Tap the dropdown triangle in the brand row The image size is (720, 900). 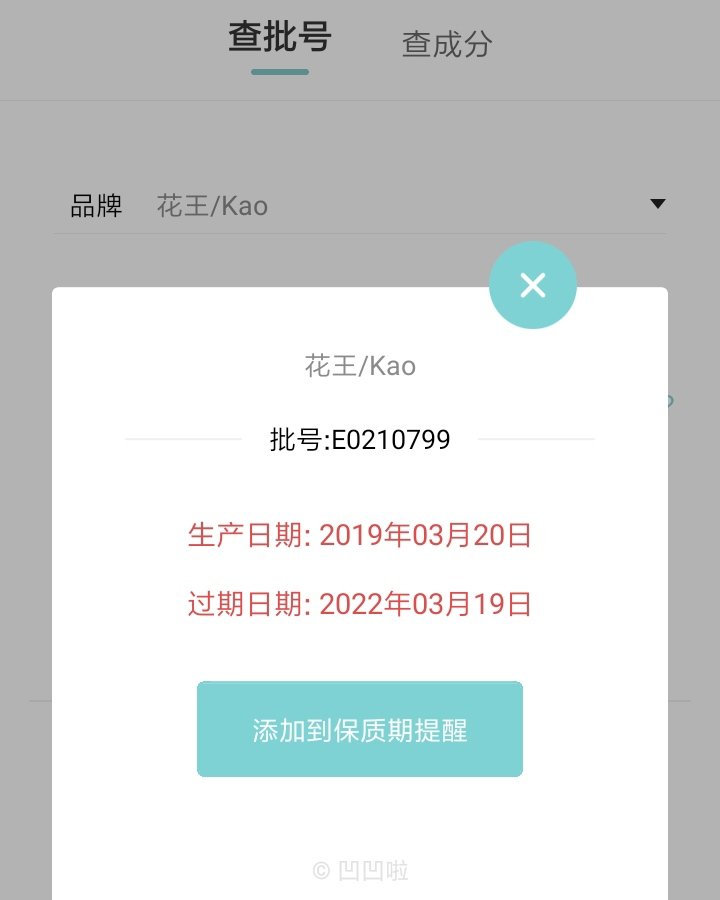pos(657,203)
